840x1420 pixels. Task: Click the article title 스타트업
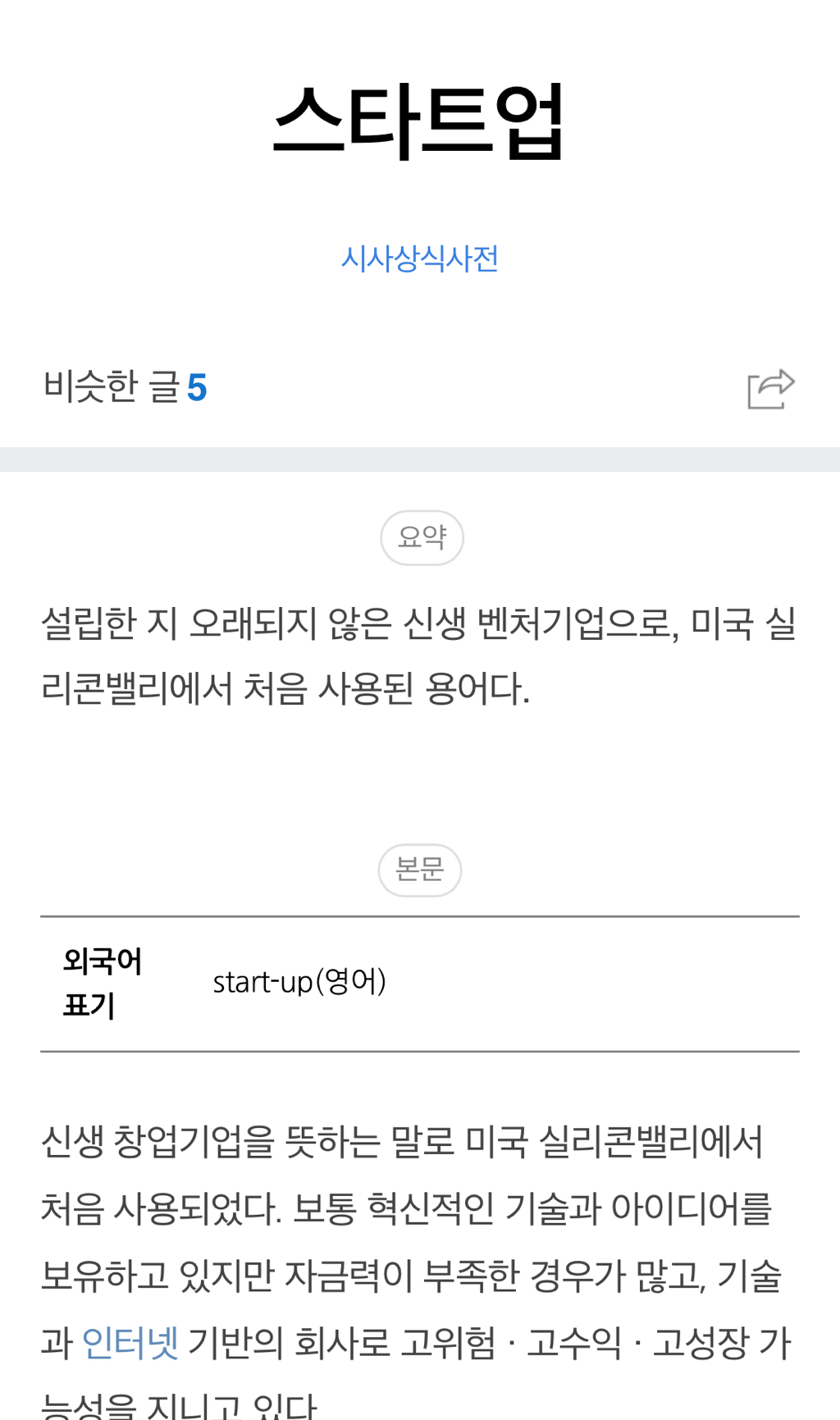[419, 123]
